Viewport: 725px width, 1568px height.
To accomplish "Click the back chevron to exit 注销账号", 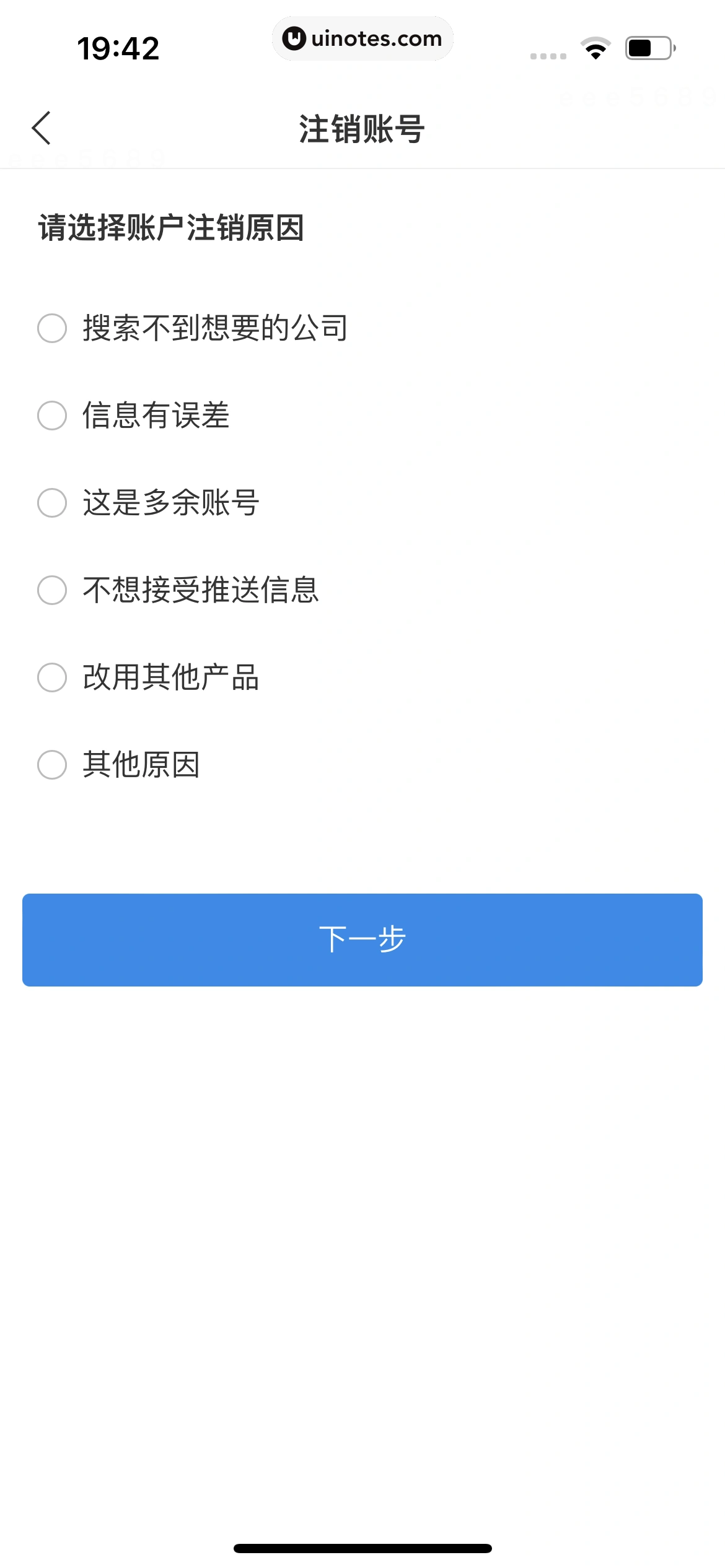I will (41, 129).
